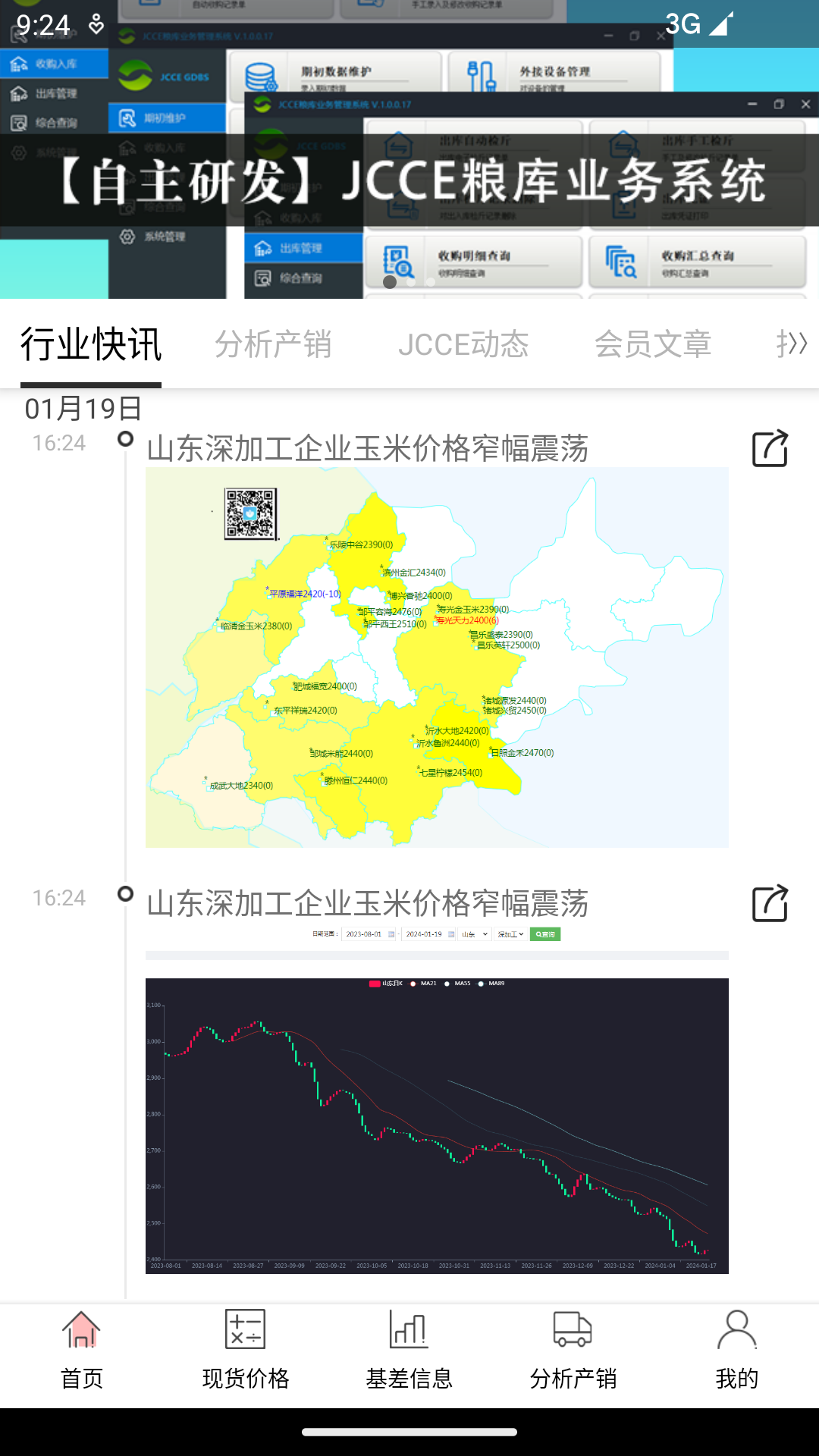The height and width of the screenshot is (1456, 819).
Task: Tap the 分析产销 truck icon at bottom
Action: 573,1329
